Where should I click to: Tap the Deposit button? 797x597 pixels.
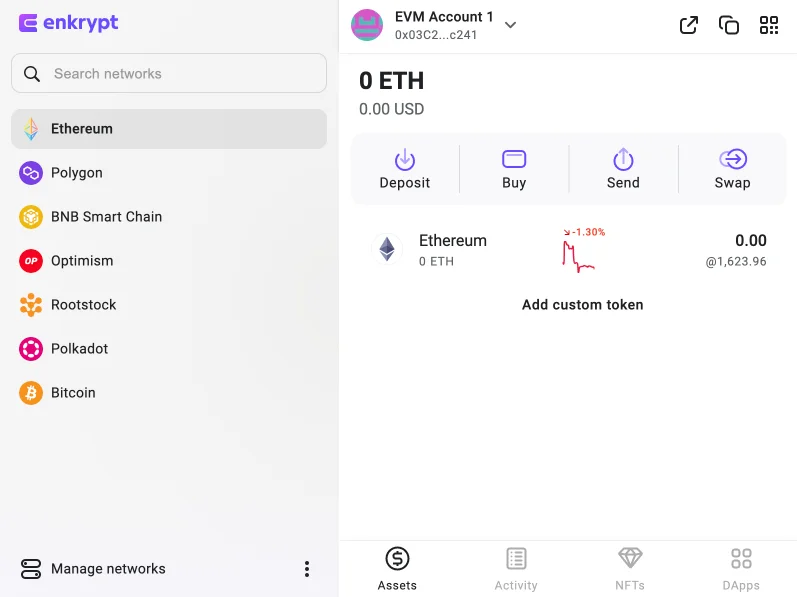(x=405, y=169)
